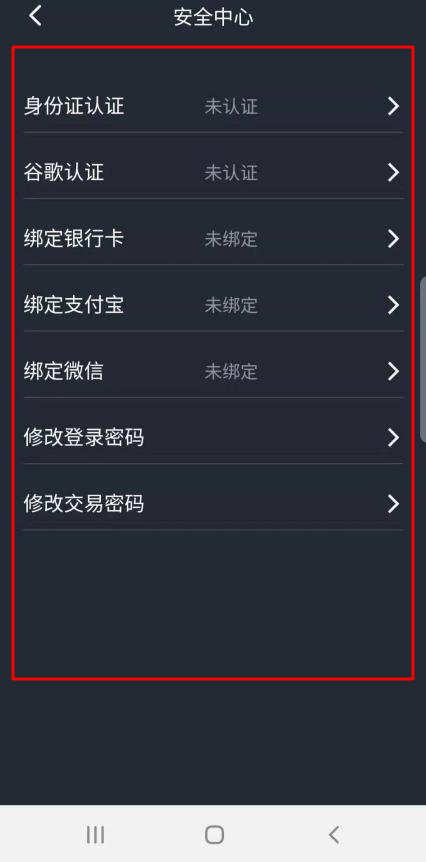Tap the system home button
The height and width of the screenshot is (862, 426).
[214, 835]
